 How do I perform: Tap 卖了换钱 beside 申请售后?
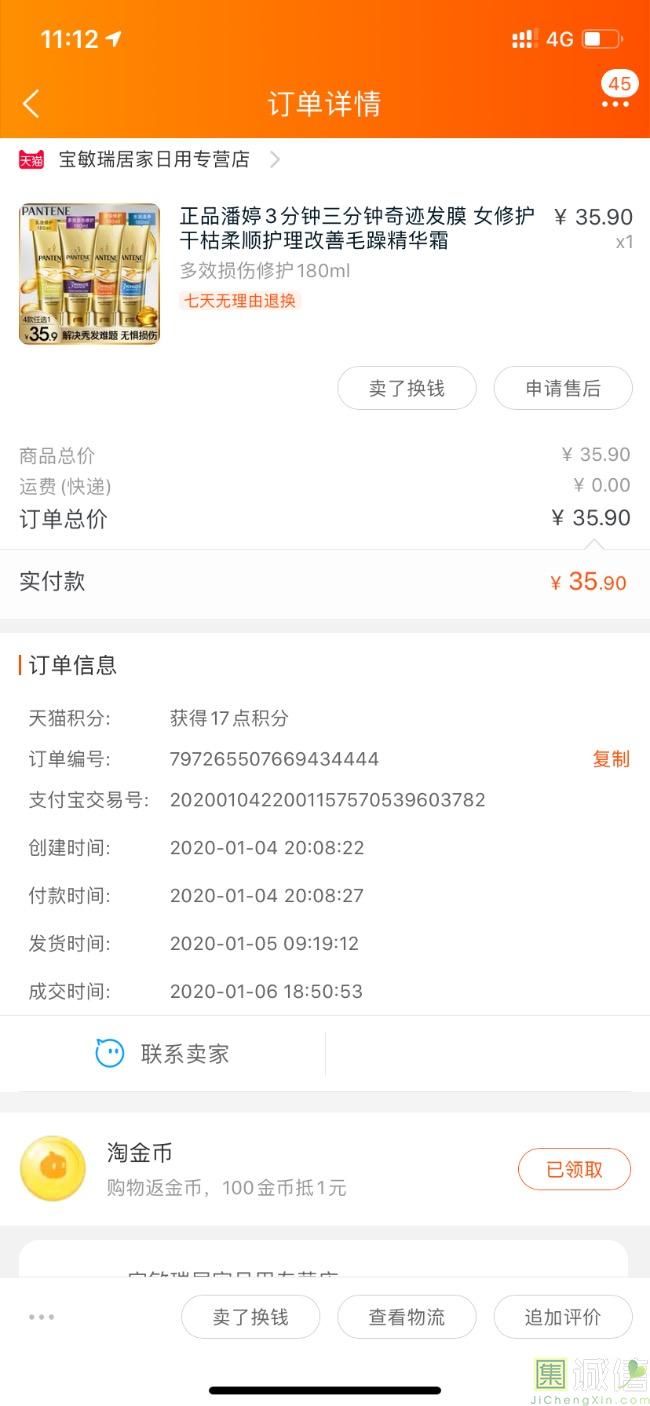pyautogui.click(x=407, y=388)
